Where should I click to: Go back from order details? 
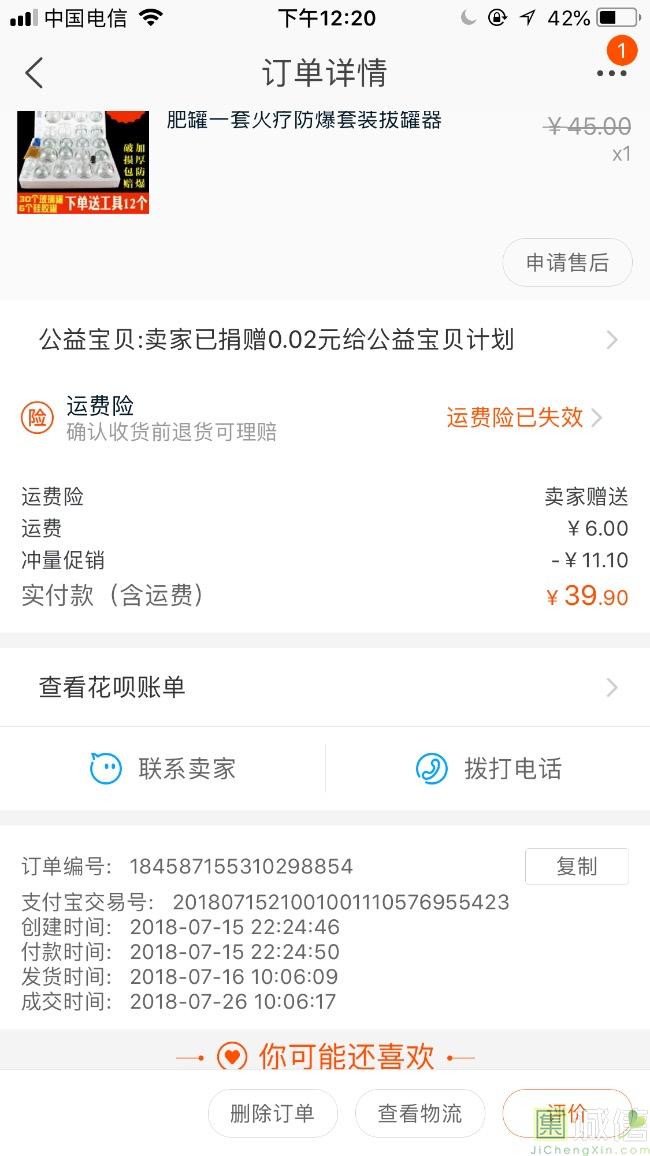coord(34,73)
